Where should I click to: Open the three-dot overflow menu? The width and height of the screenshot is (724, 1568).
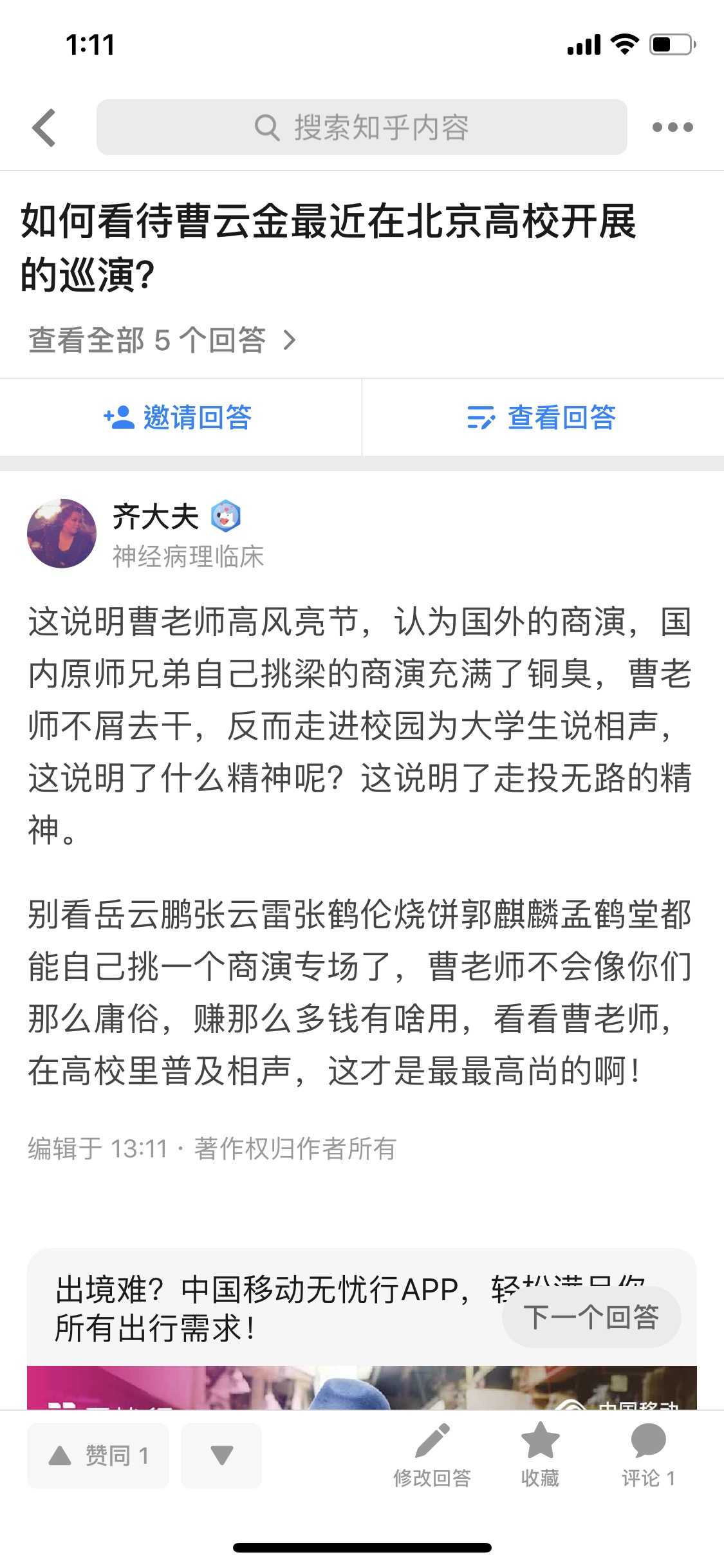(x=672, y=127)
